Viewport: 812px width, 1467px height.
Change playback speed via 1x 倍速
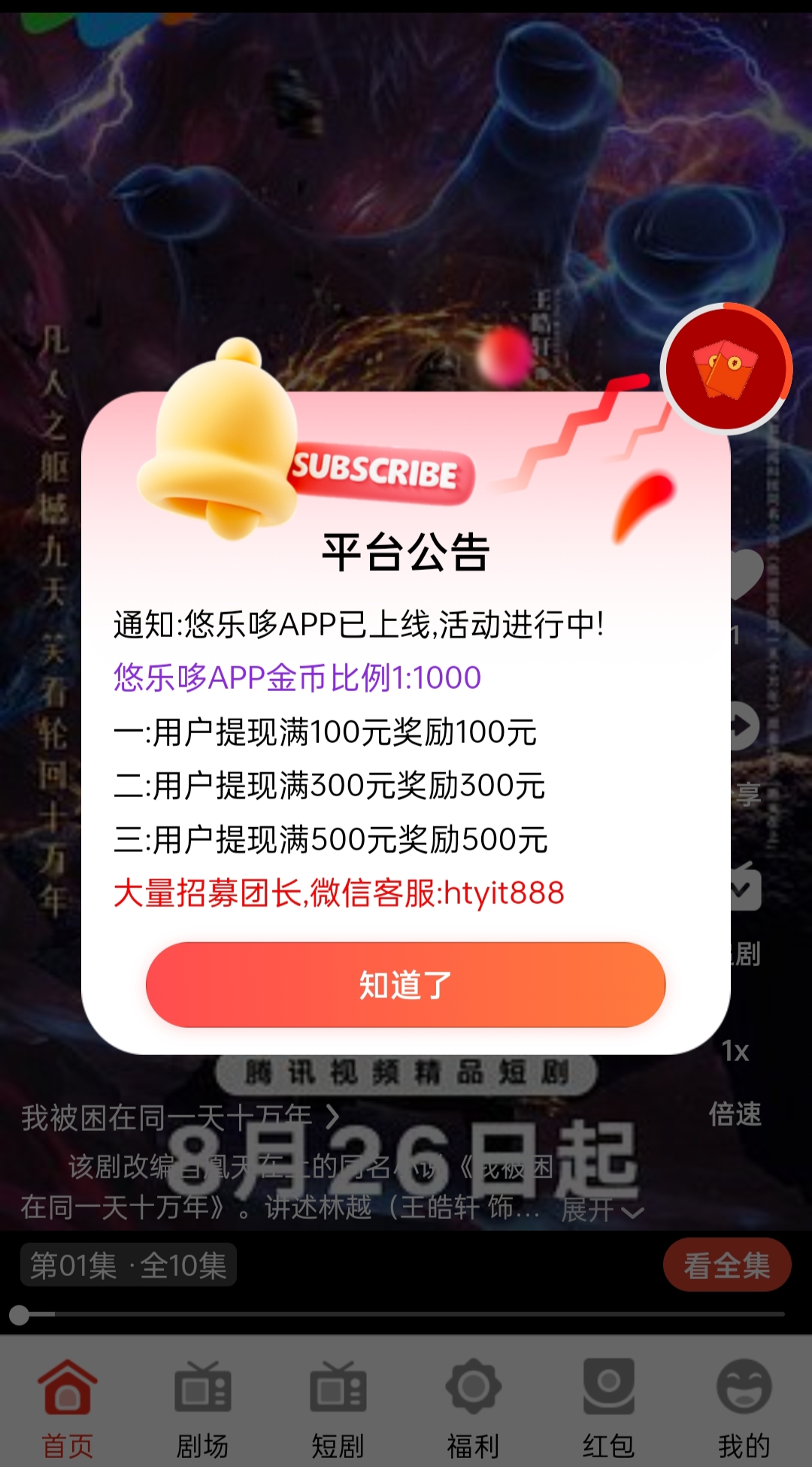735,1081
